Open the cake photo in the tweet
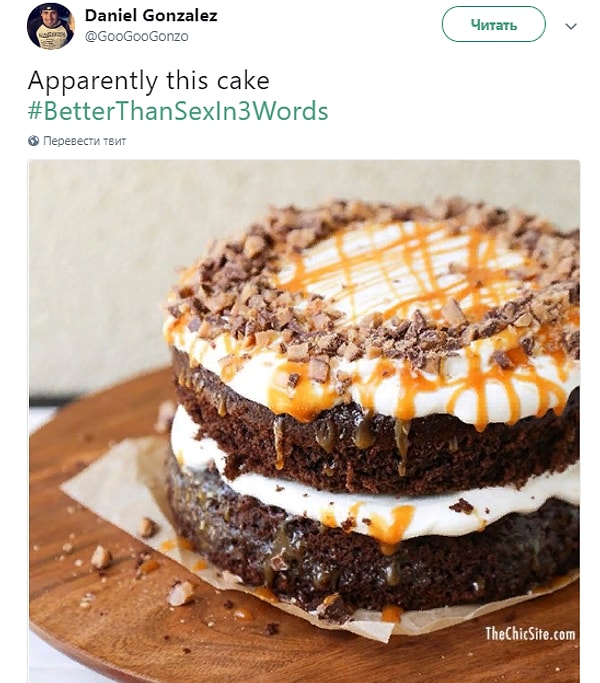600x683 pixels. click(x=303, y=420)
